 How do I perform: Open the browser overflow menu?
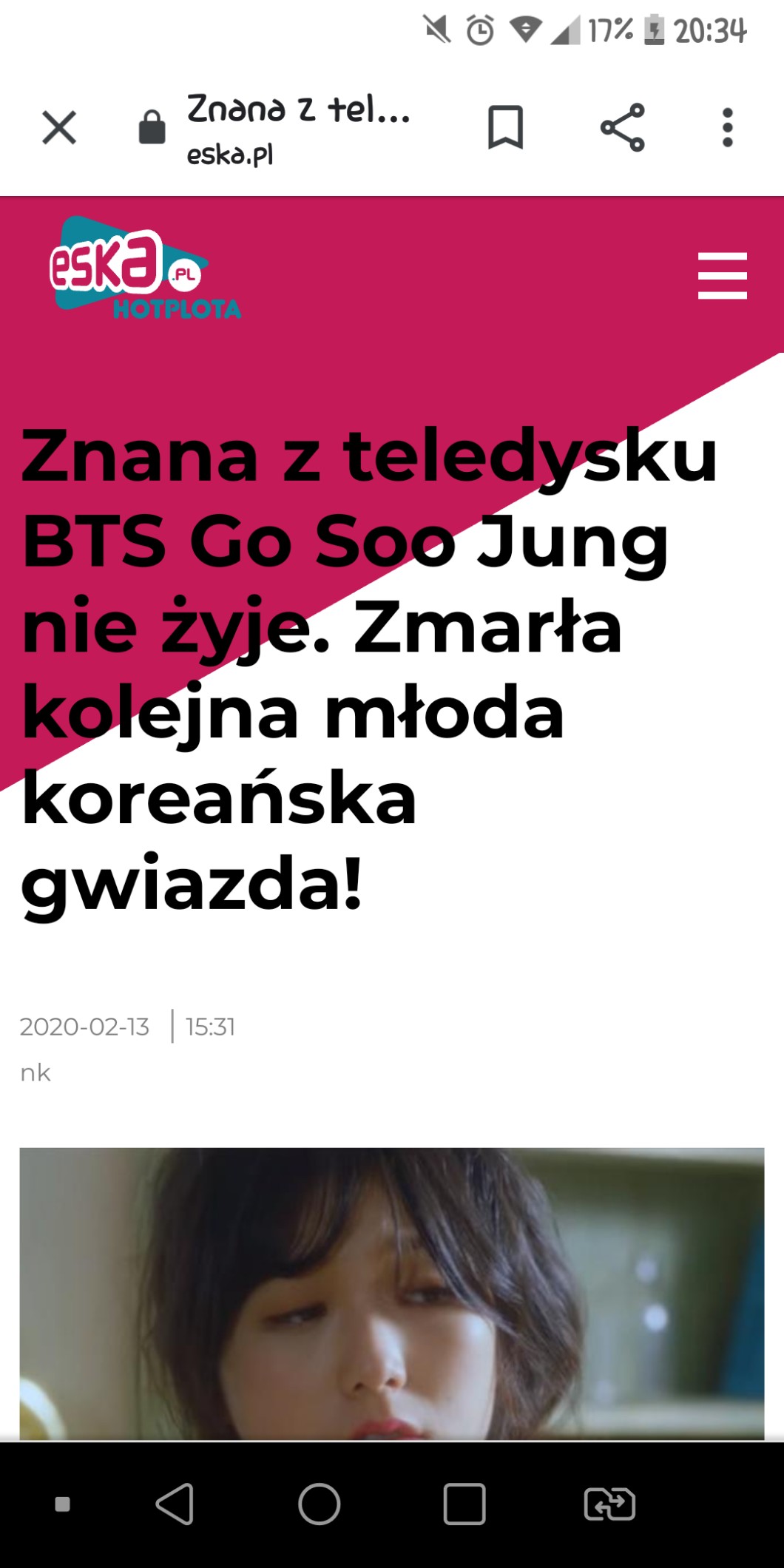click(727, 128)
